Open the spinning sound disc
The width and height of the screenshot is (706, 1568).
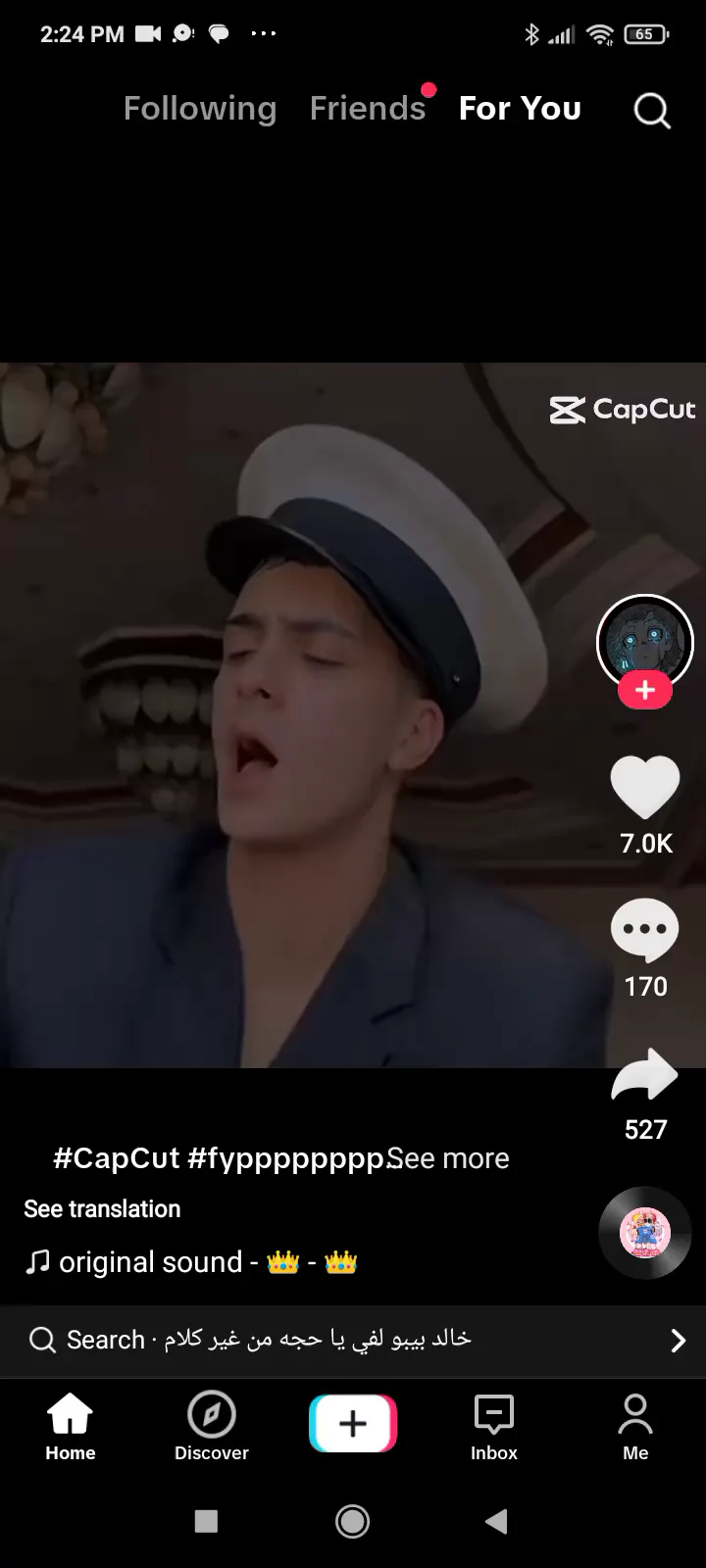(645, 1233)
